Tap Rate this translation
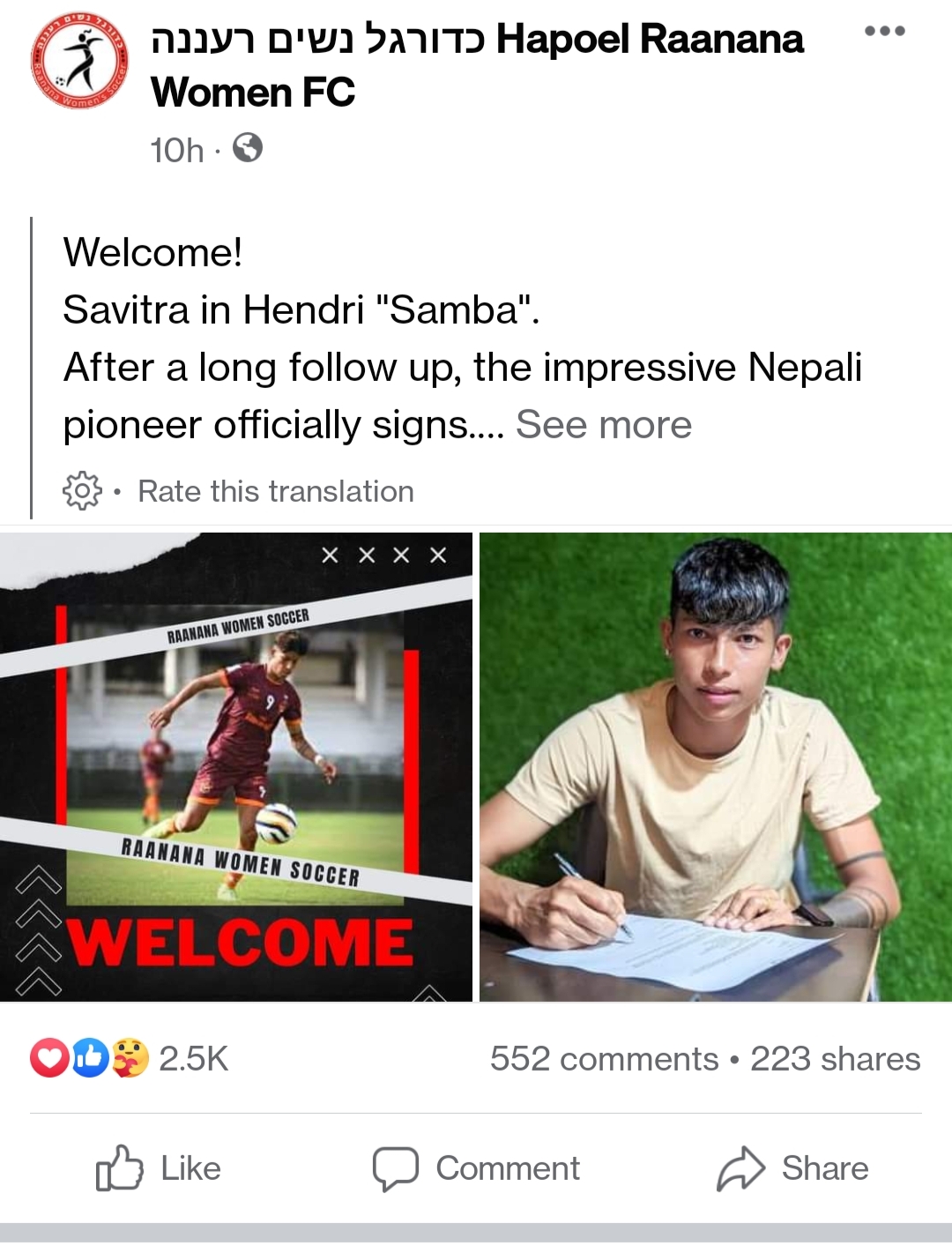Image resolution: width=952 pixels, height=1246 pixels. (275, 491)
